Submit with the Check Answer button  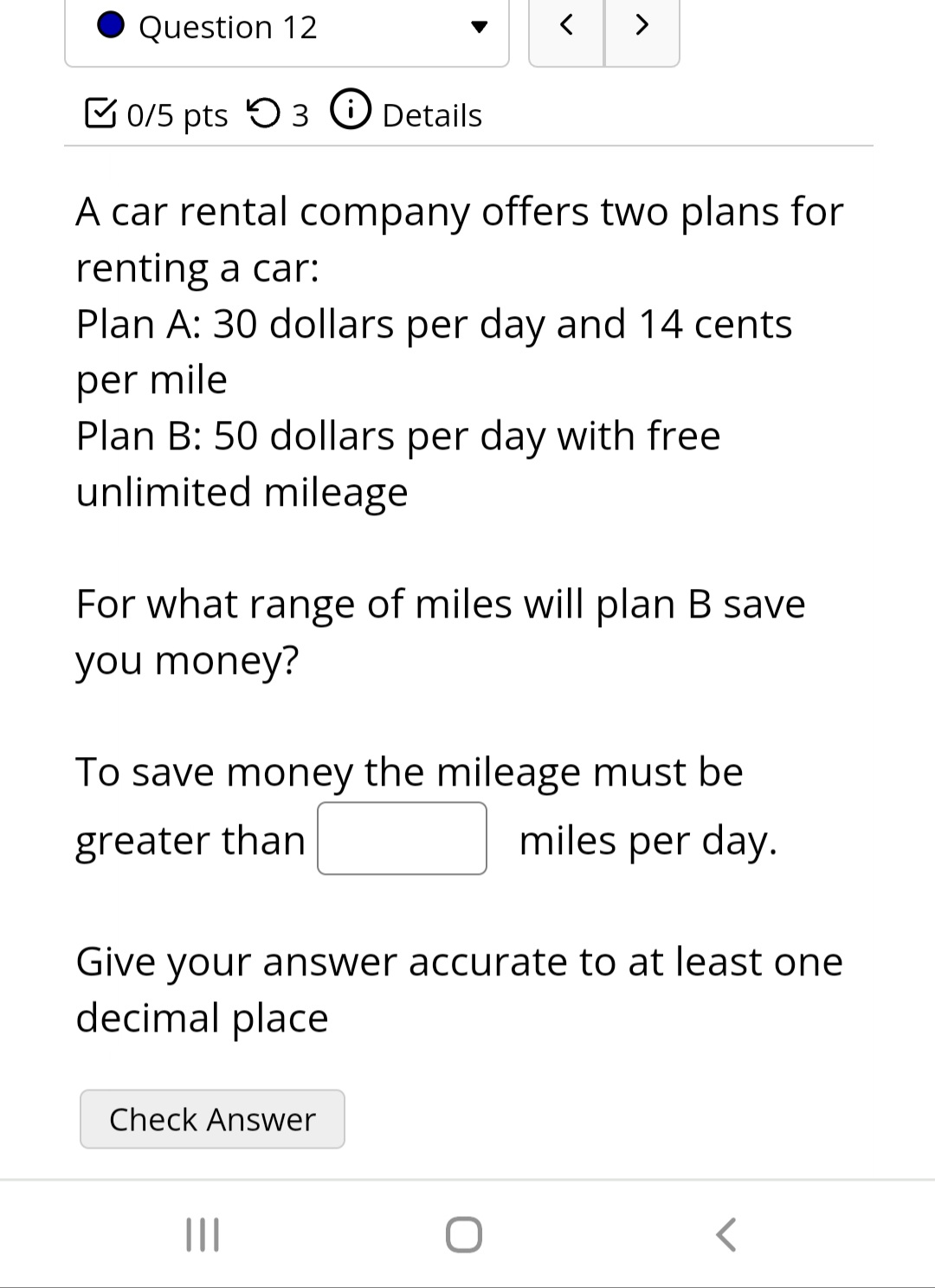tap(212, 1119)
